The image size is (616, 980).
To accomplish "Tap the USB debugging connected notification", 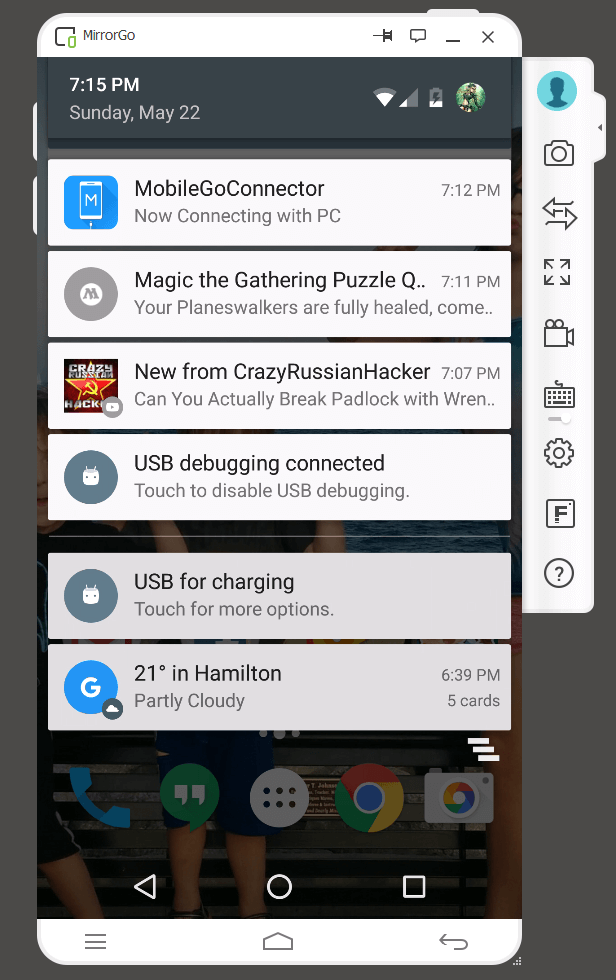I will (x=279, y=477).
